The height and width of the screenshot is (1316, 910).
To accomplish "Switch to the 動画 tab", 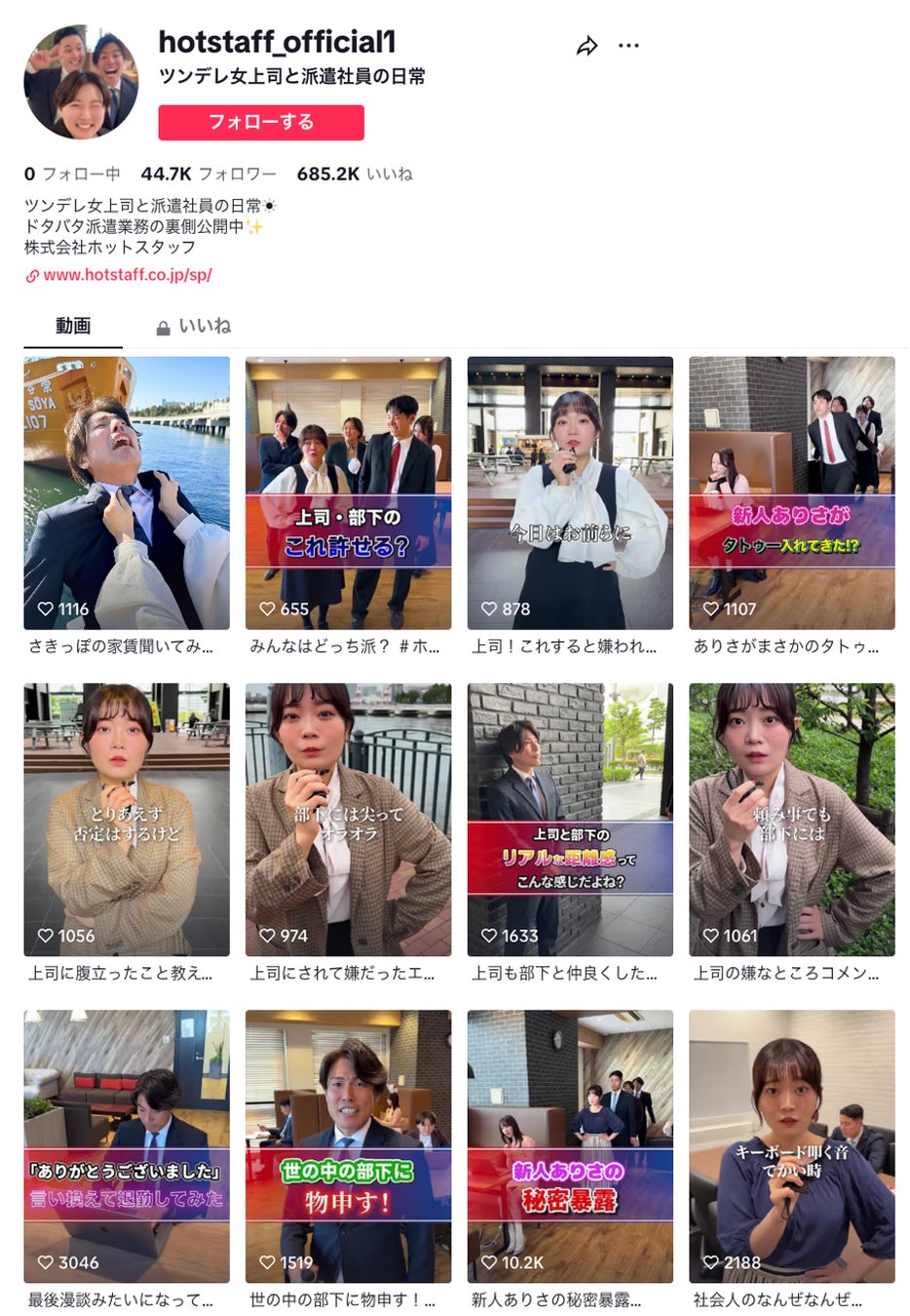I will pyautogui.click(x=73, y=326).
